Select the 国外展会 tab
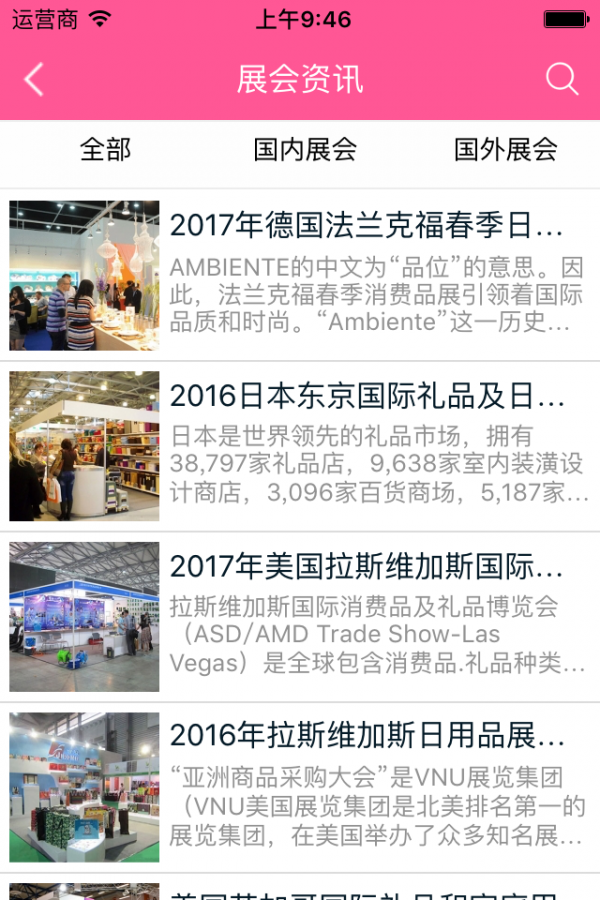 pos(506,150)
